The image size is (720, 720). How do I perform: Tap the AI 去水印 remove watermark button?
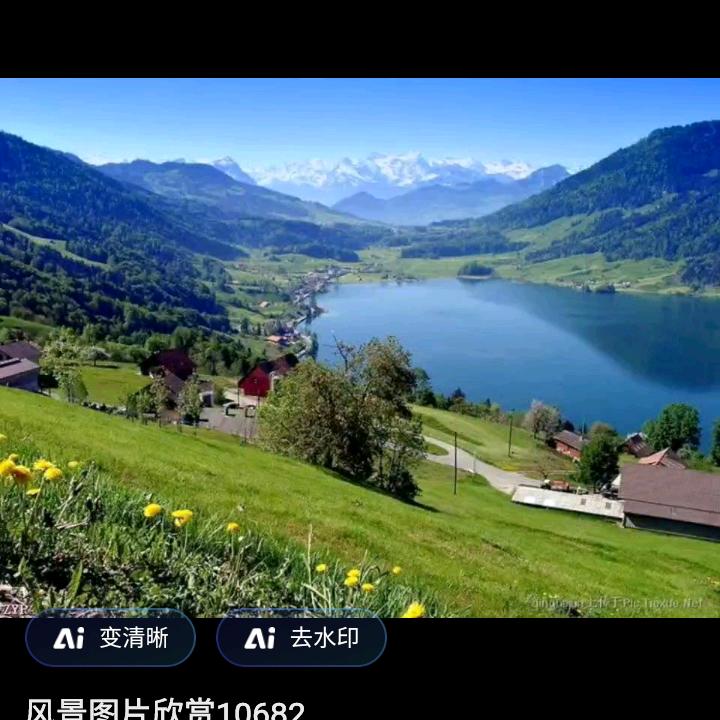(x=301, y=638)
